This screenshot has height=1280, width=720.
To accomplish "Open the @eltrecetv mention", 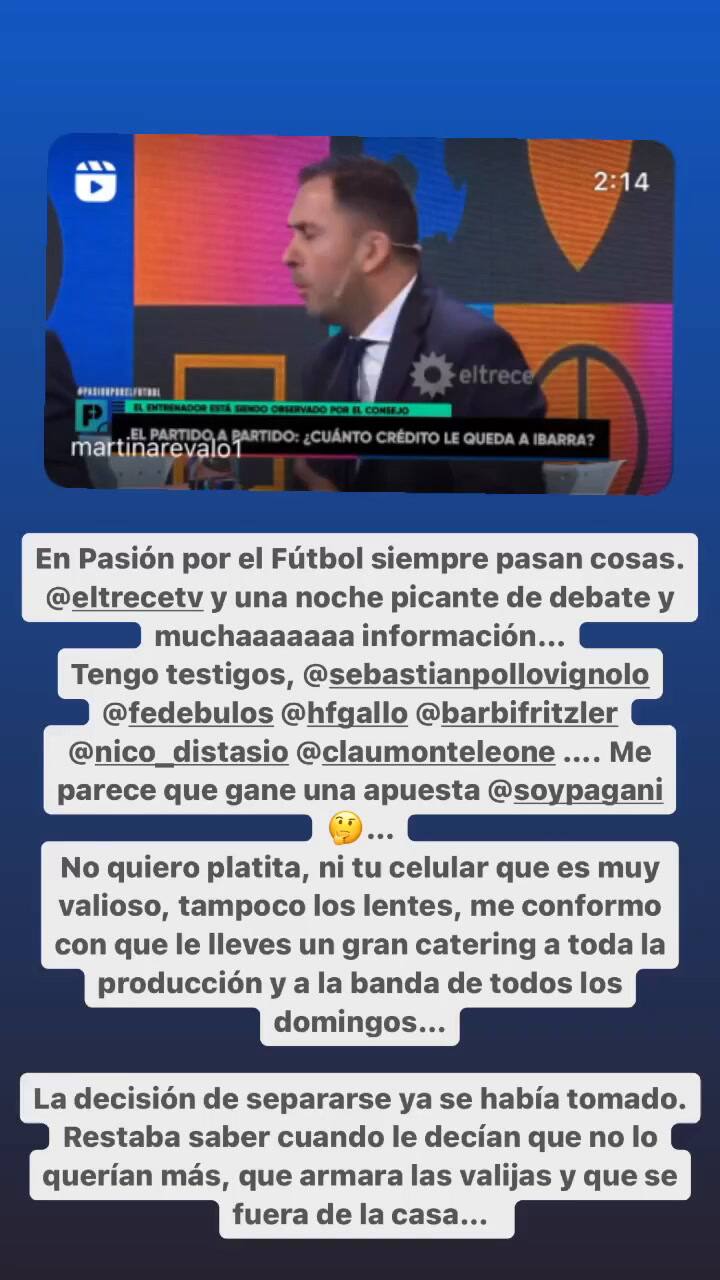I will pos(133,597).
